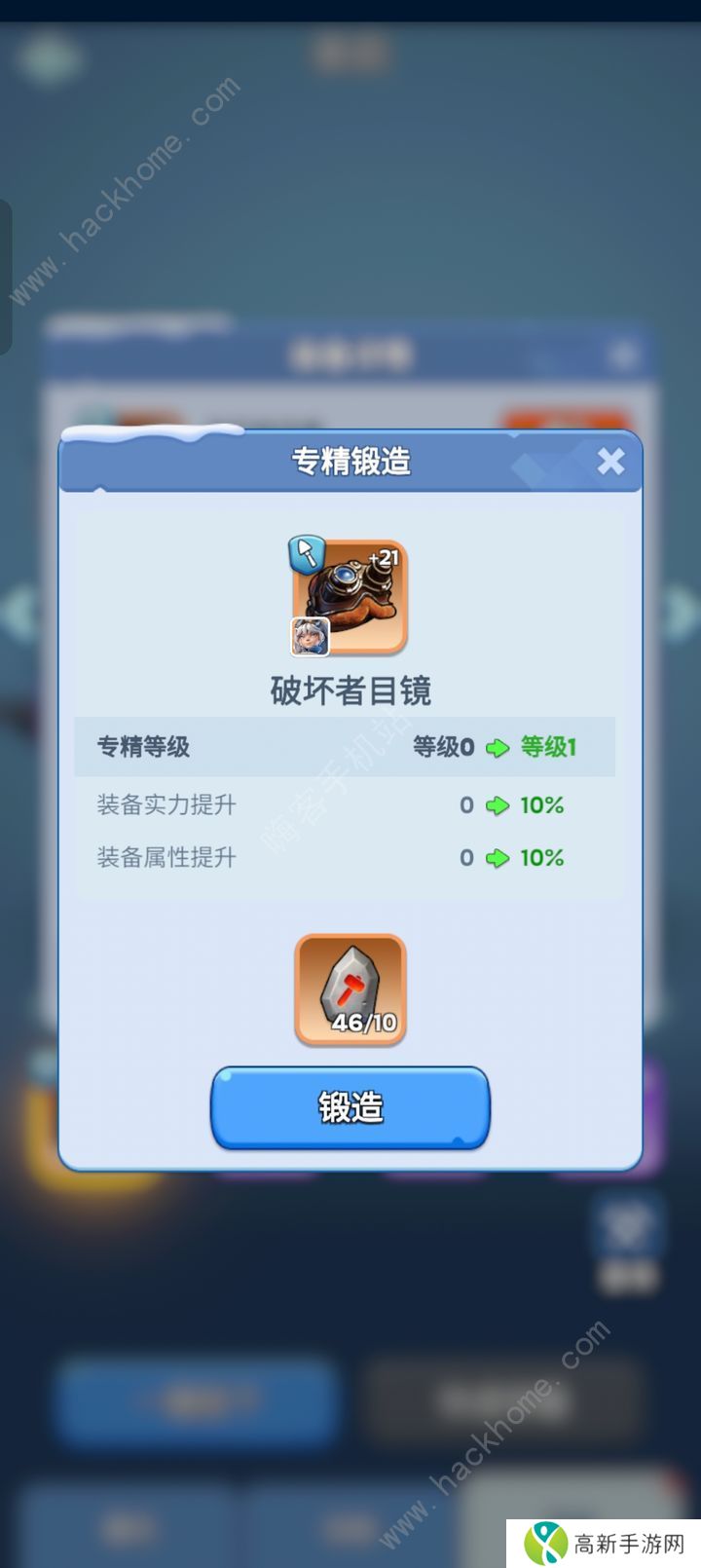701x1568 pixels.
Task: Click the 装备属性提升 stat label
Action: (x=164, y=858)
